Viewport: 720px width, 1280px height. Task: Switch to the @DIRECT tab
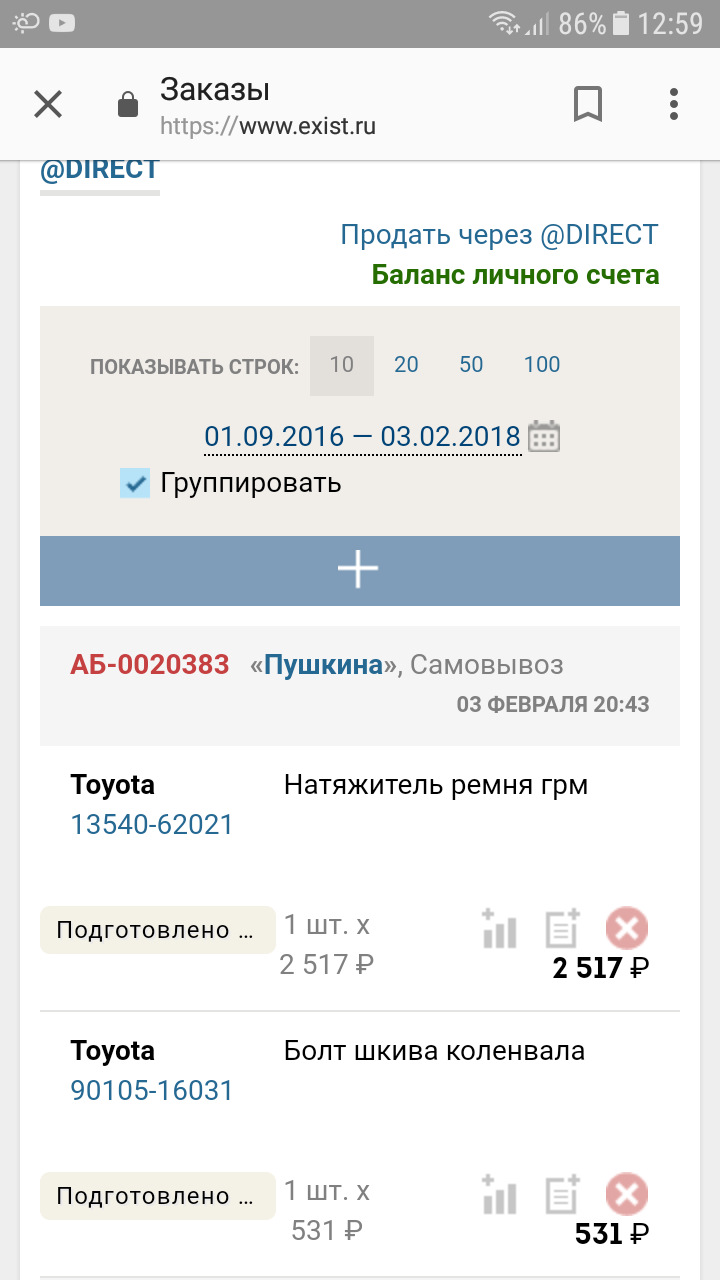(99, 168)
